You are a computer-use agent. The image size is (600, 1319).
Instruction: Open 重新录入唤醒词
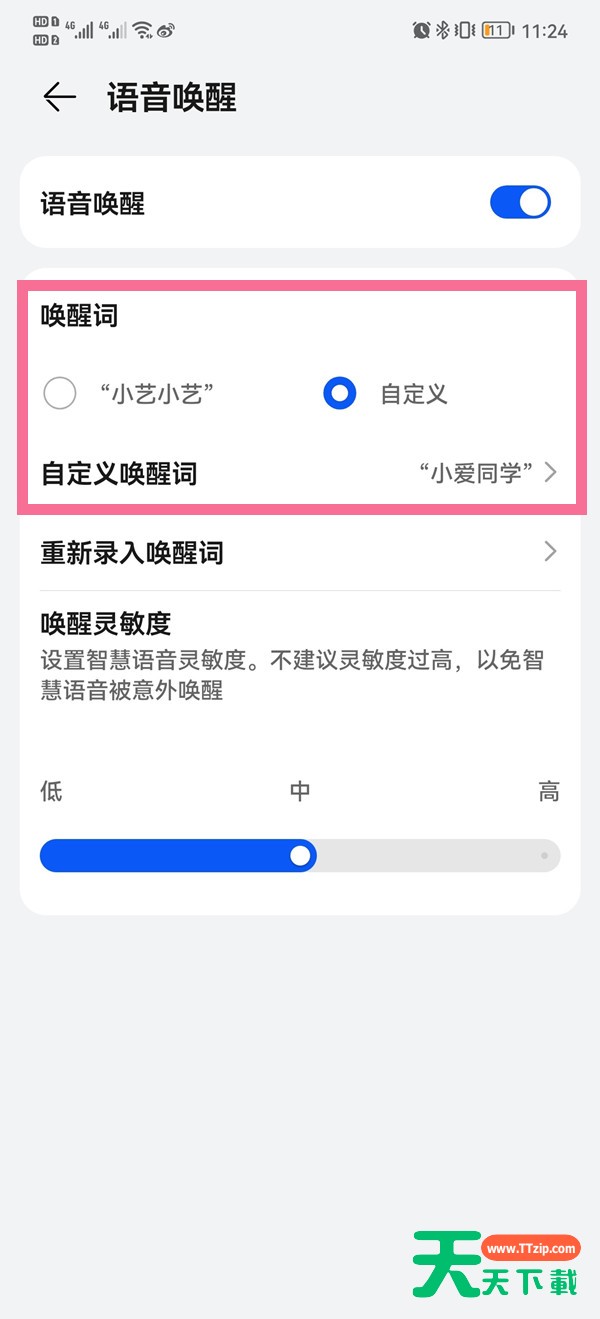point(300,552)
